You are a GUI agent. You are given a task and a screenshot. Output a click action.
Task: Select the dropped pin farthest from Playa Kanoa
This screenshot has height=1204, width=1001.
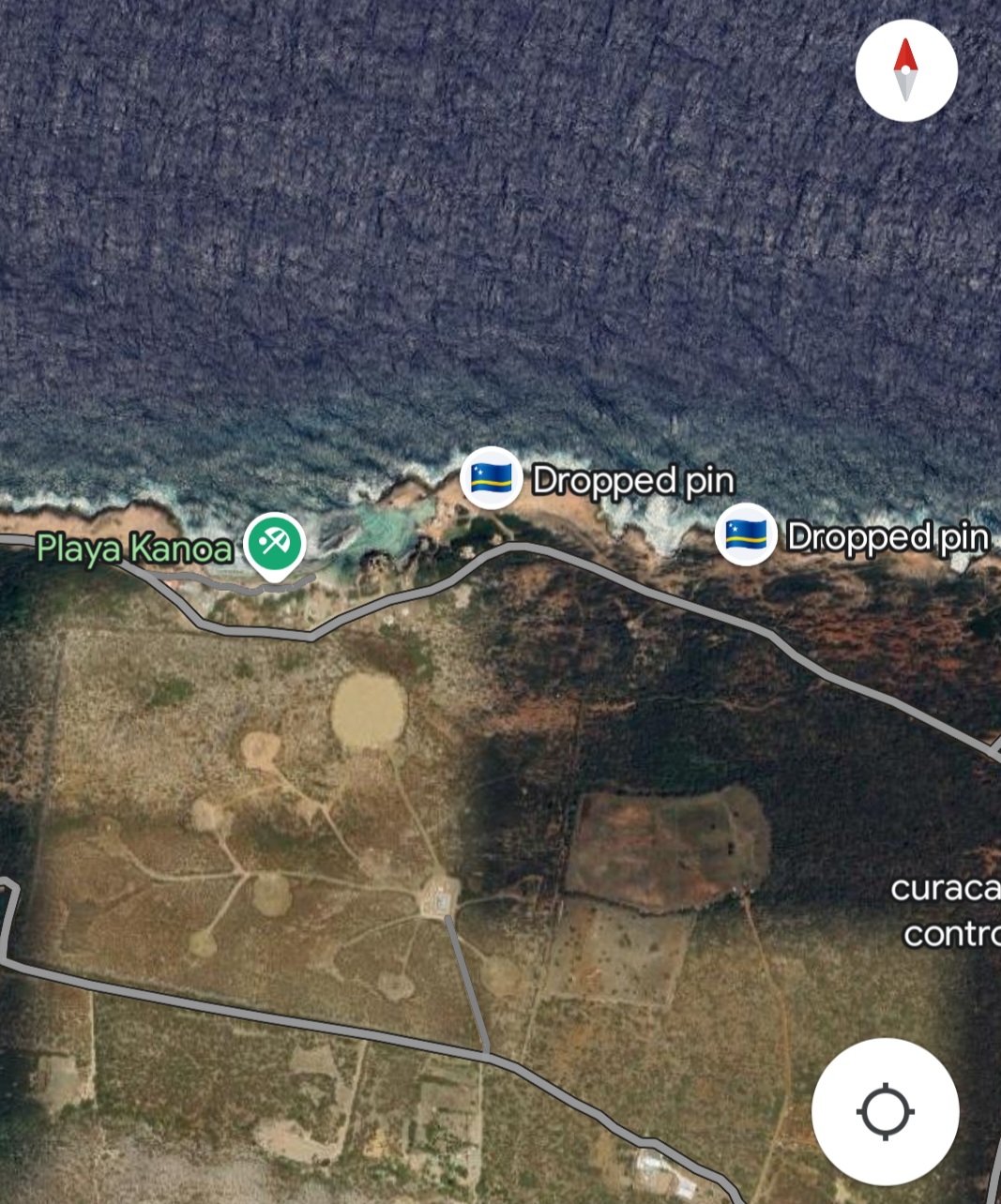pyautogui.click(x=746, y=535)
